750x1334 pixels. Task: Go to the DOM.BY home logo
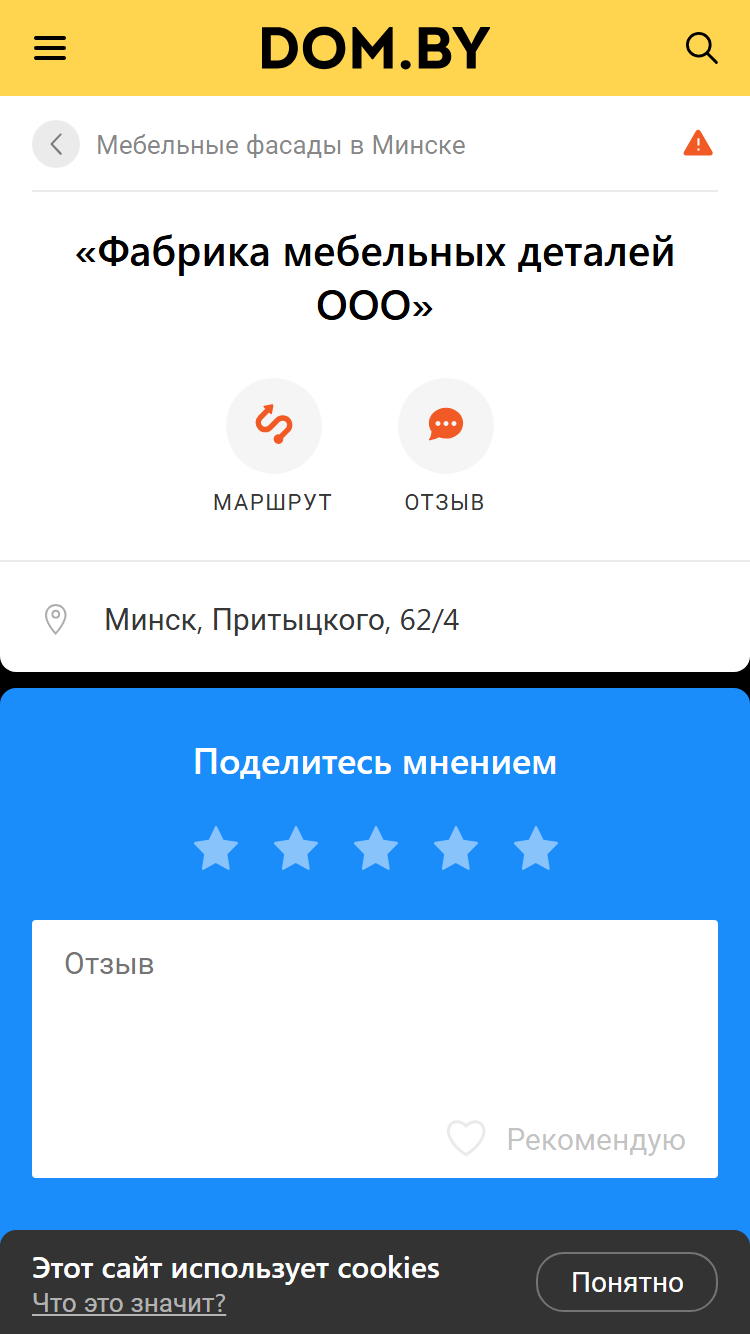pyautogui.click(x=375, y=48)
